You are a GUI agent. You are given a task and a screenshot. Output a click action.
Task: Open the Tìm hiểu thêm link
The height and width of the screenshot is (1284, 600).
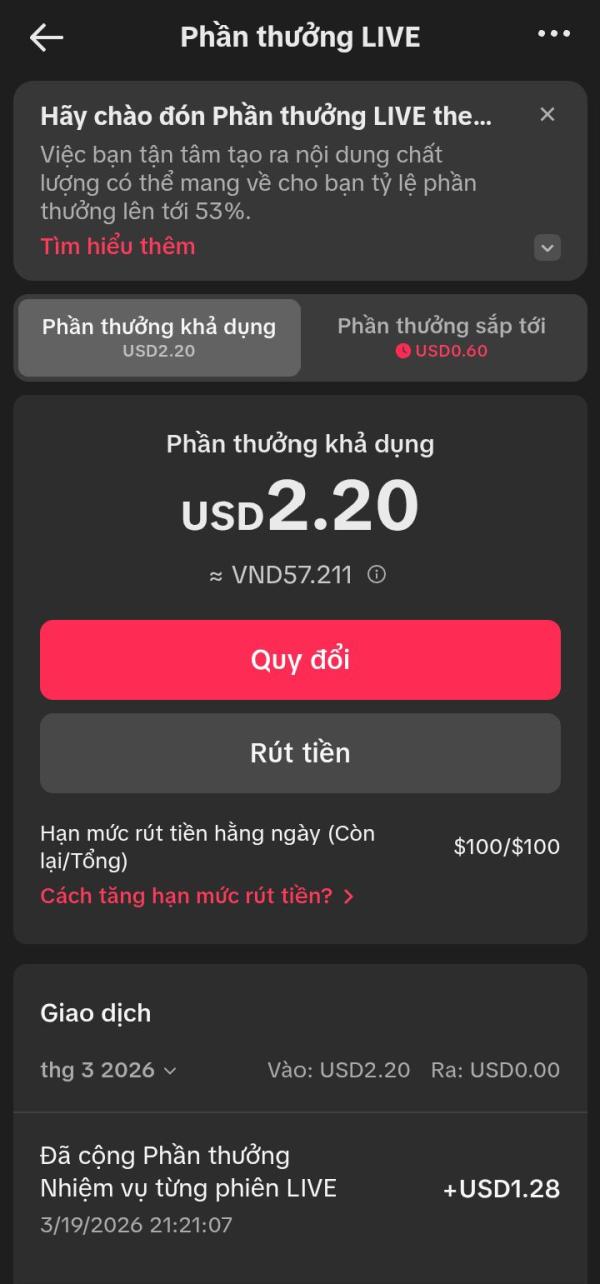(118, 246)
